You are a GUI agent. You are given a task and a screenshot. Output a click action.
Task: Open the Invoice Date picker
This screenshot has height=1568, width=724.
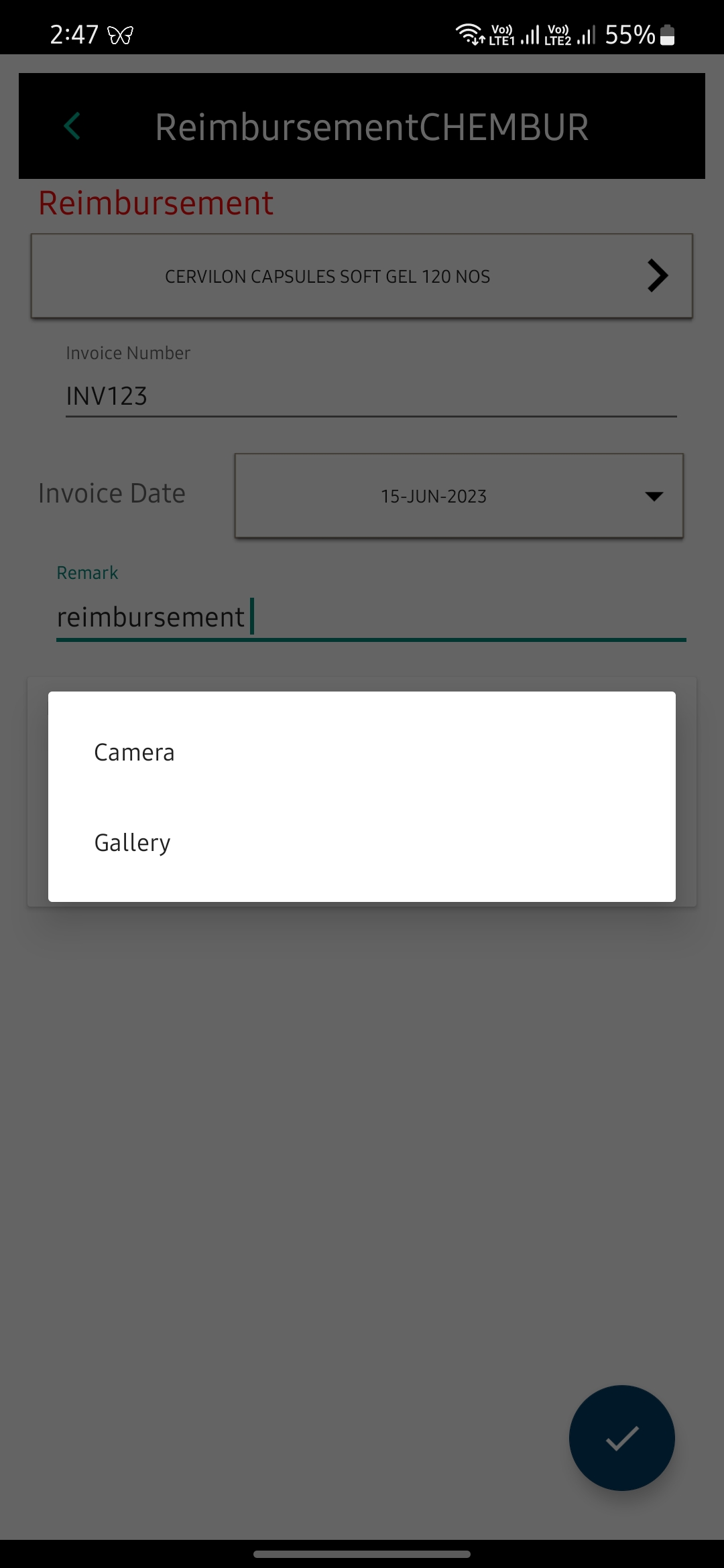(459, 496)
